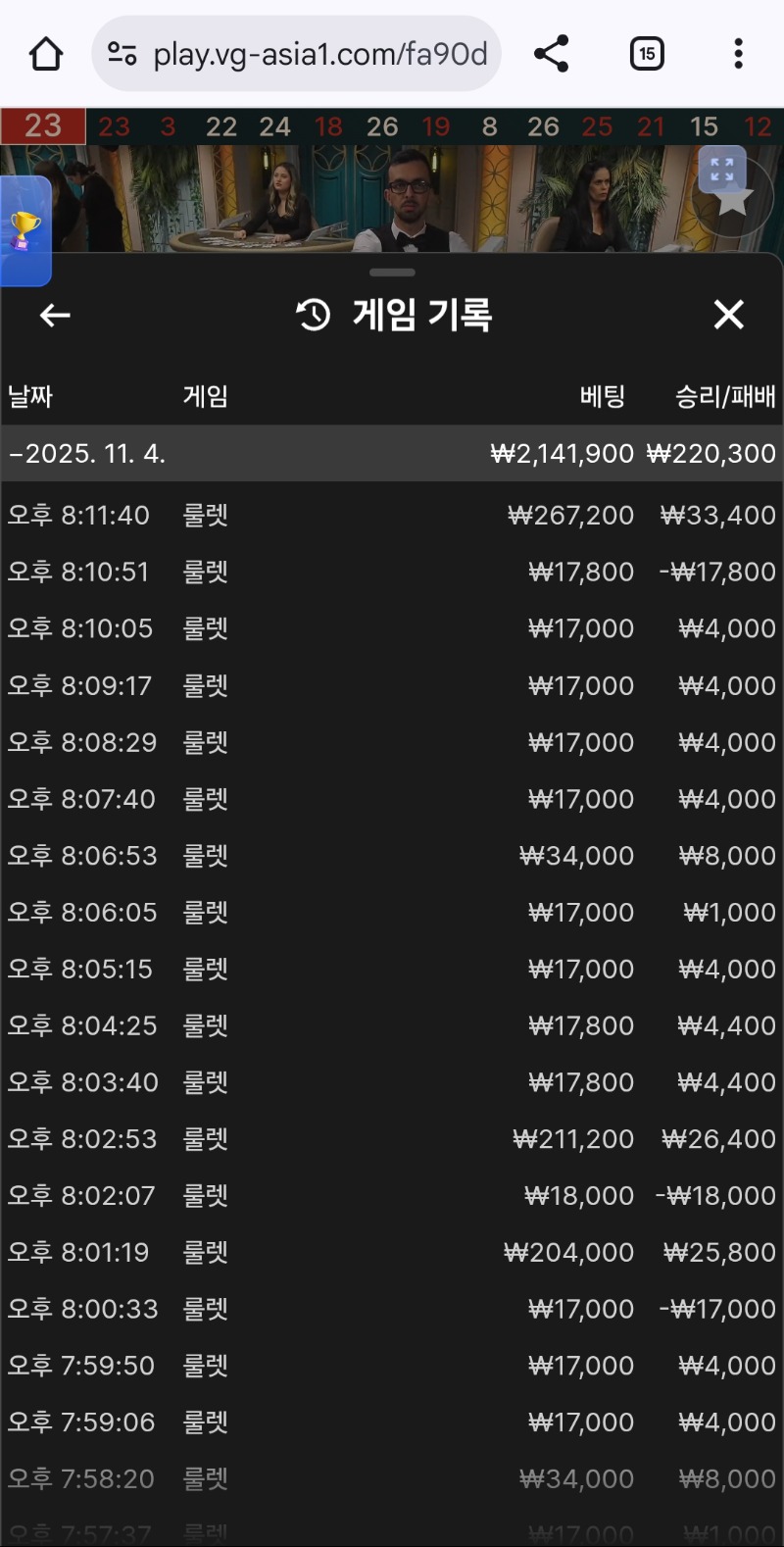Collapse the 2025. 11. 4. date summary row
Image resolution: width=784 pixels, height=1547 pixels.
click(392, 453)
